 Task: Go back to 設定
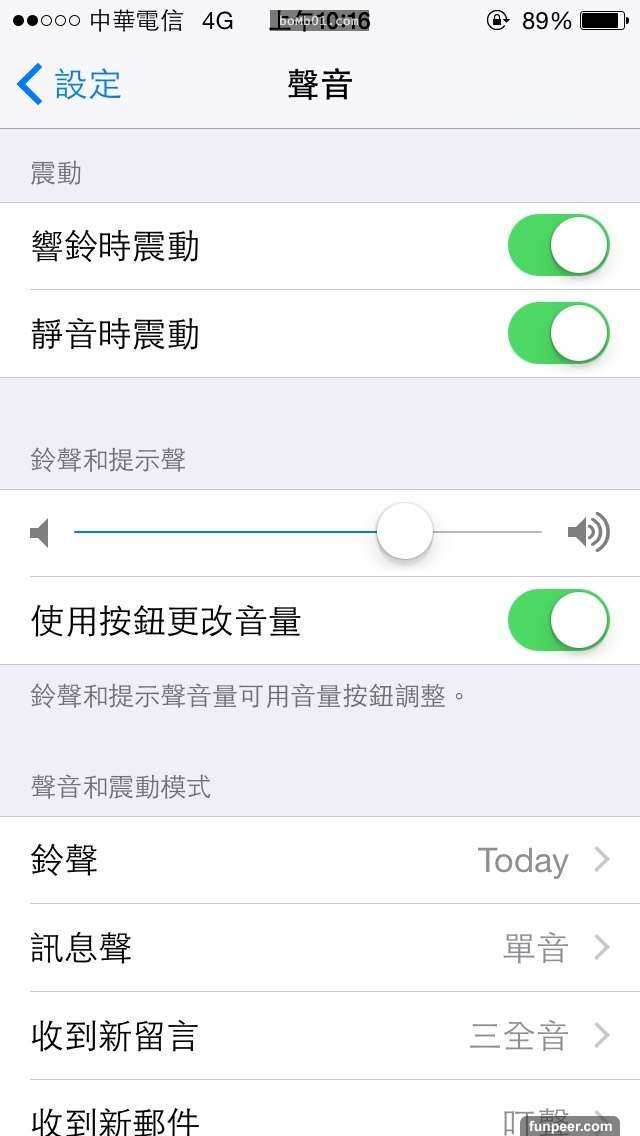70,84
